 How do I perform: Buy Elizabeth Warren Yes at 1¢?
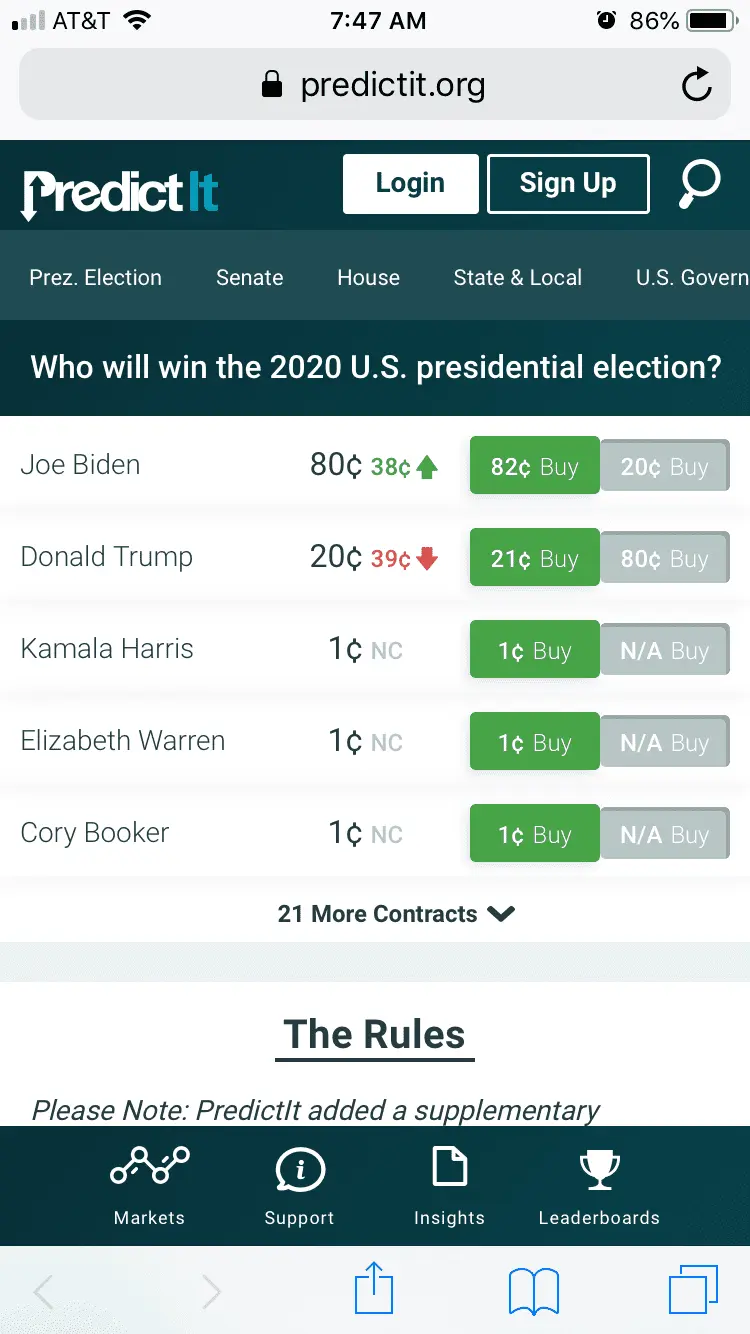[534, 743]
